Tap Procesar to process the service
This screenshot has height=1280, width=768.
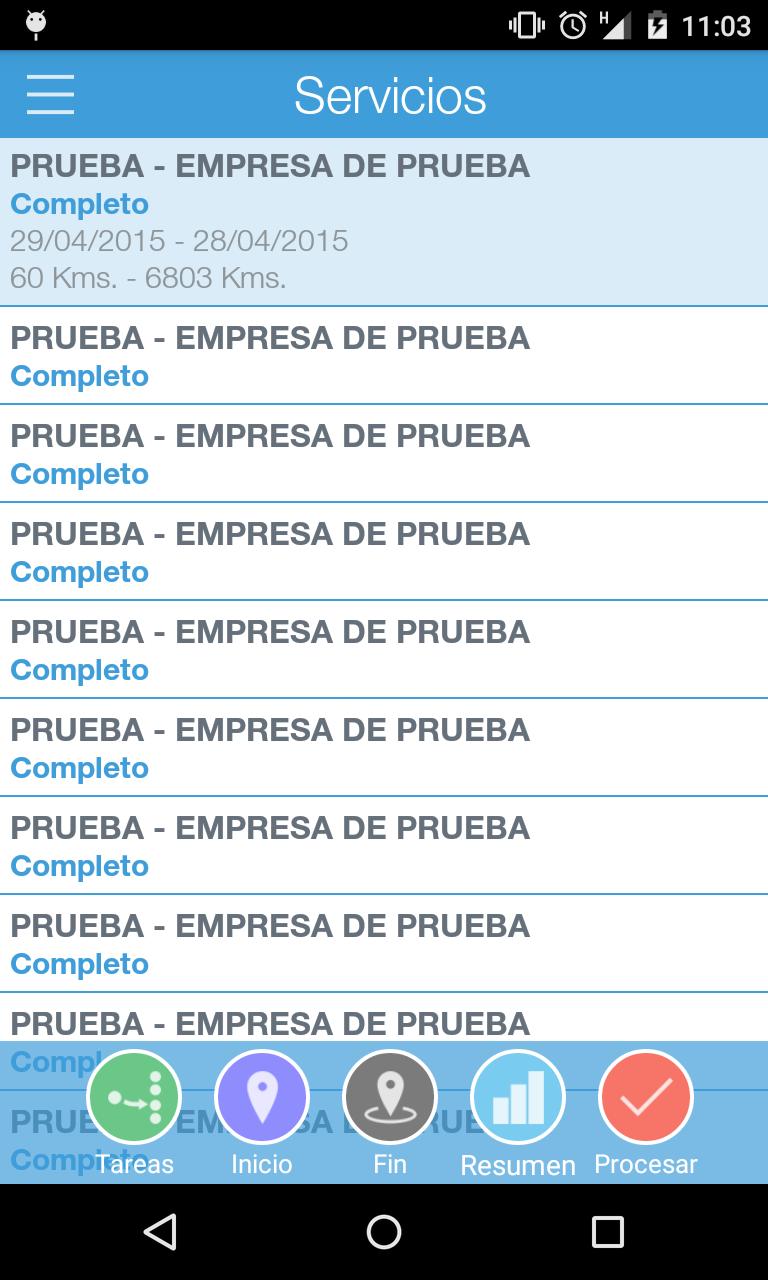pyautogui.click(x=646, y=1098)
